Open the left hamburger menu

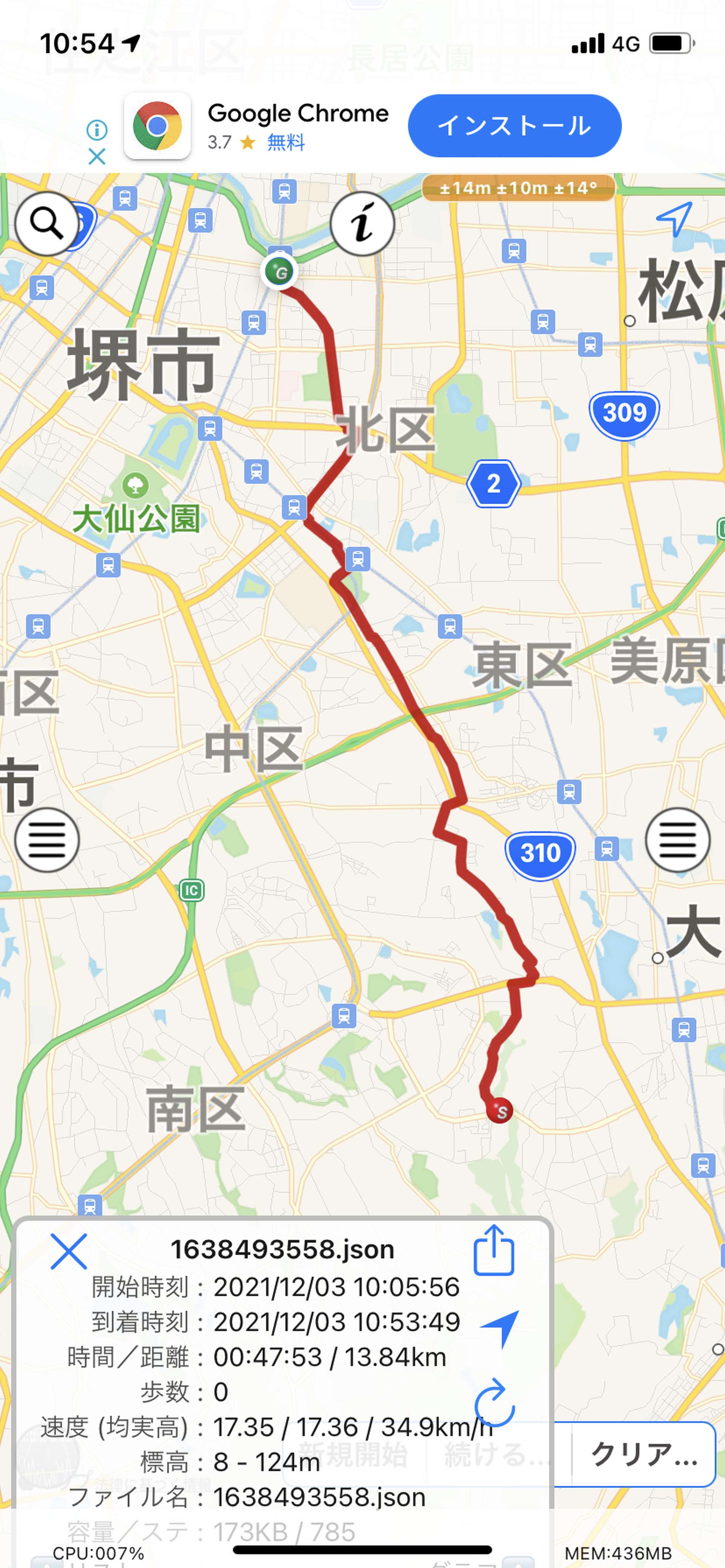47,840
